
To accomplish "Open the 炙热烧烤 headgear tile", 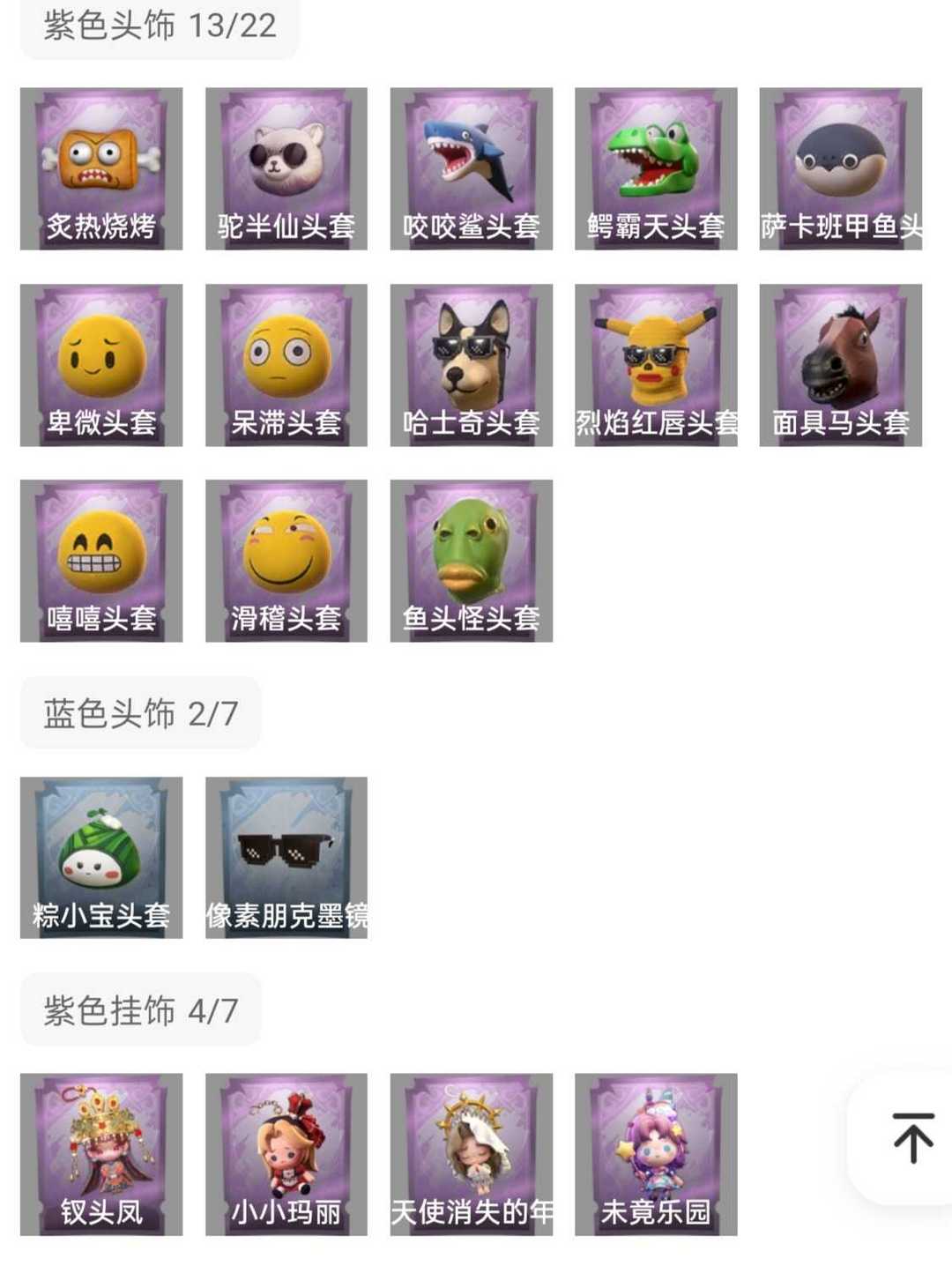I will coord(101,168).
